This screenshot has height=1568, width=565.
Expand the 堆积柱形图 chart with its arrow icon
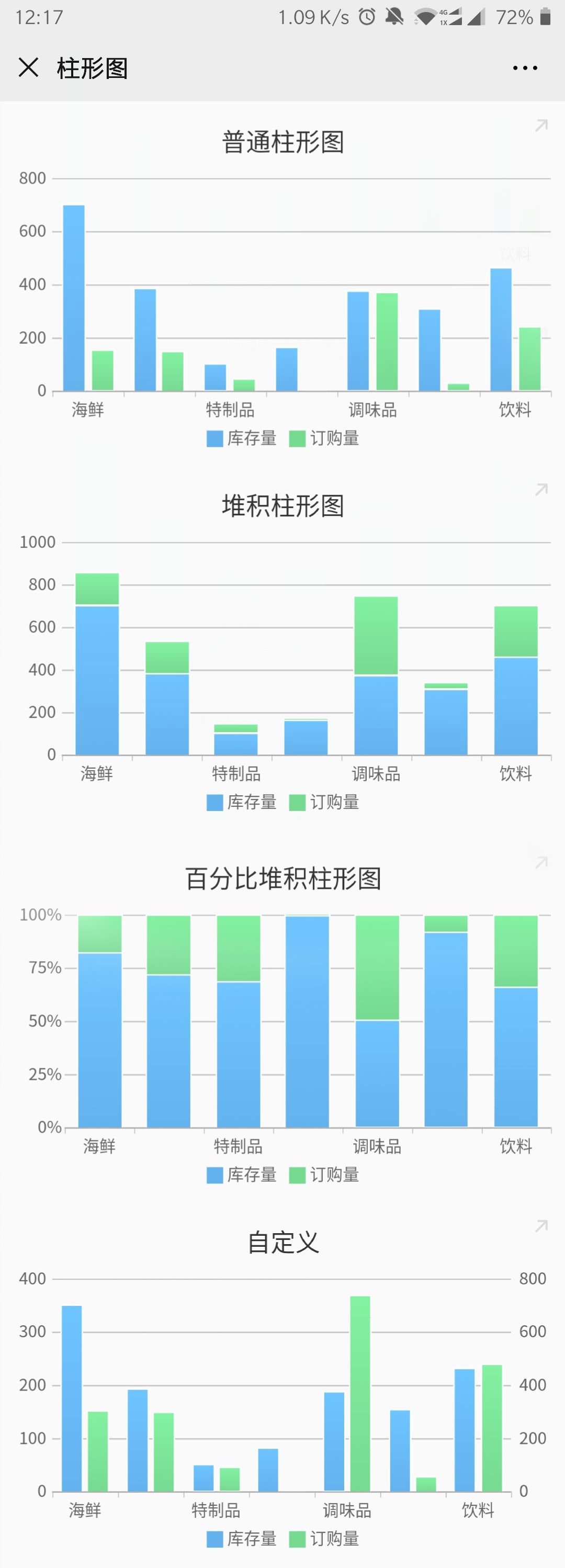541,489
